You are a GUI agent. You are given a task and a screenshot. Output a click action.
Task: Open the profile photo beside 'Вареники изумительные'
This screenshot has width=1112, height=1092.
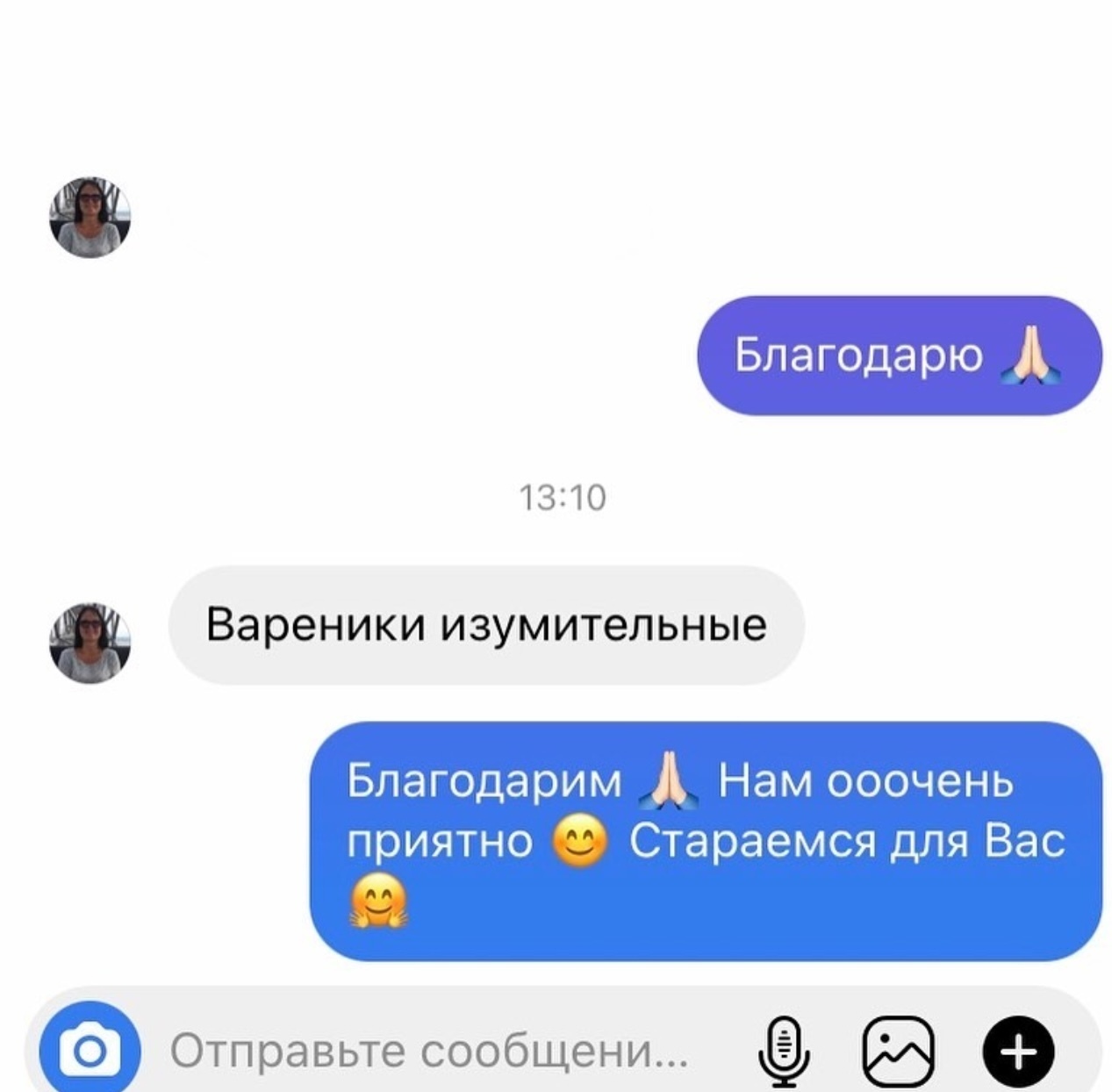click(x=90, y=643)
